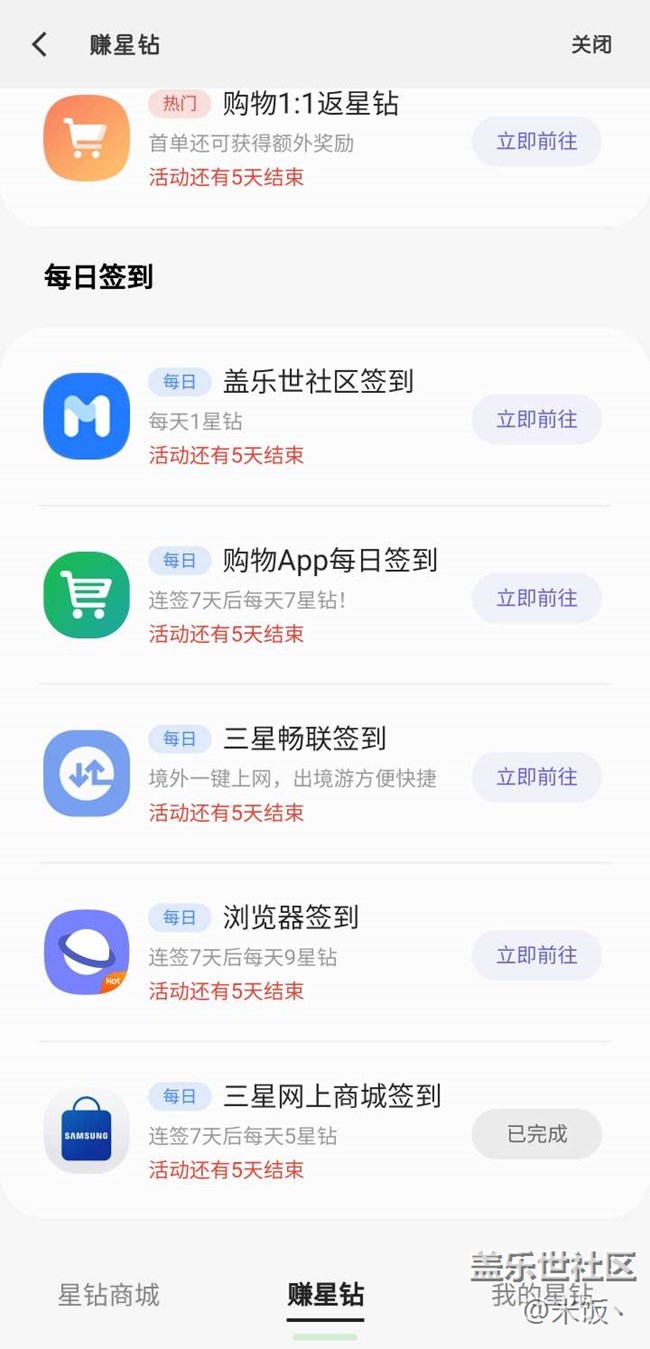Tap 立即前往 for 浏览器签到
The height and width of the screenshot is (1349, 650).
tap(537, 955)
